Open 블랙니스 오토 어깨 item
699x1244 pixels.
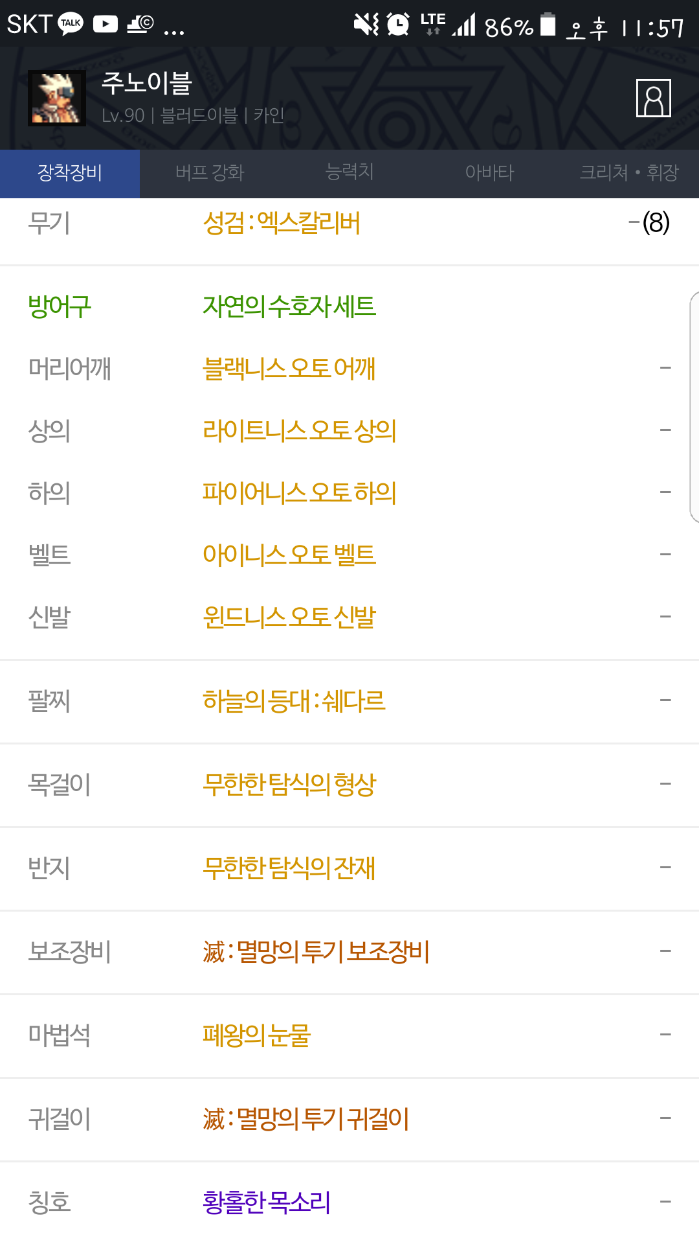point(289,369)
